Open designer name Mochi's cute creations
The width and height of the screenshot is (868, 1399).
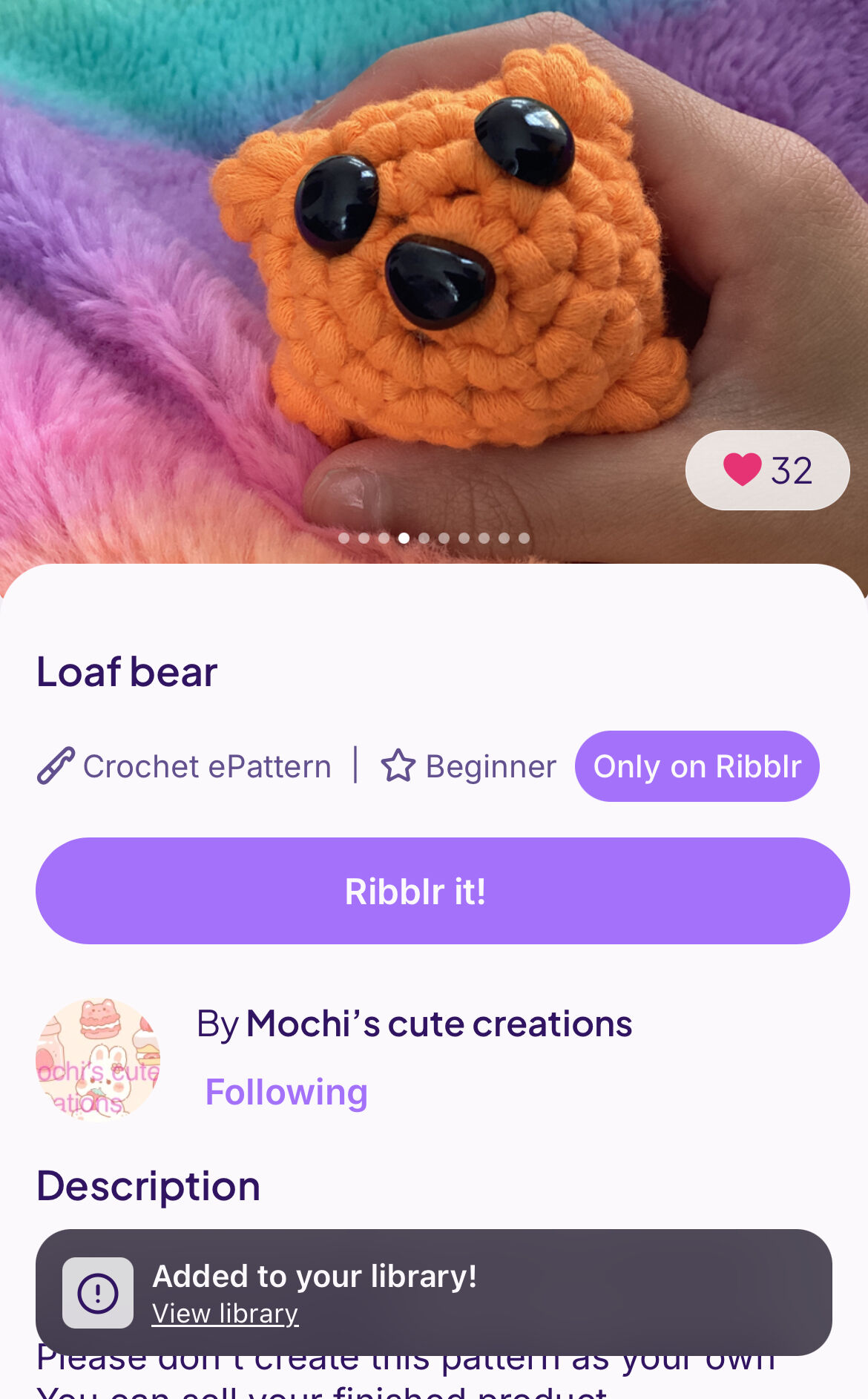(439, 1024)
